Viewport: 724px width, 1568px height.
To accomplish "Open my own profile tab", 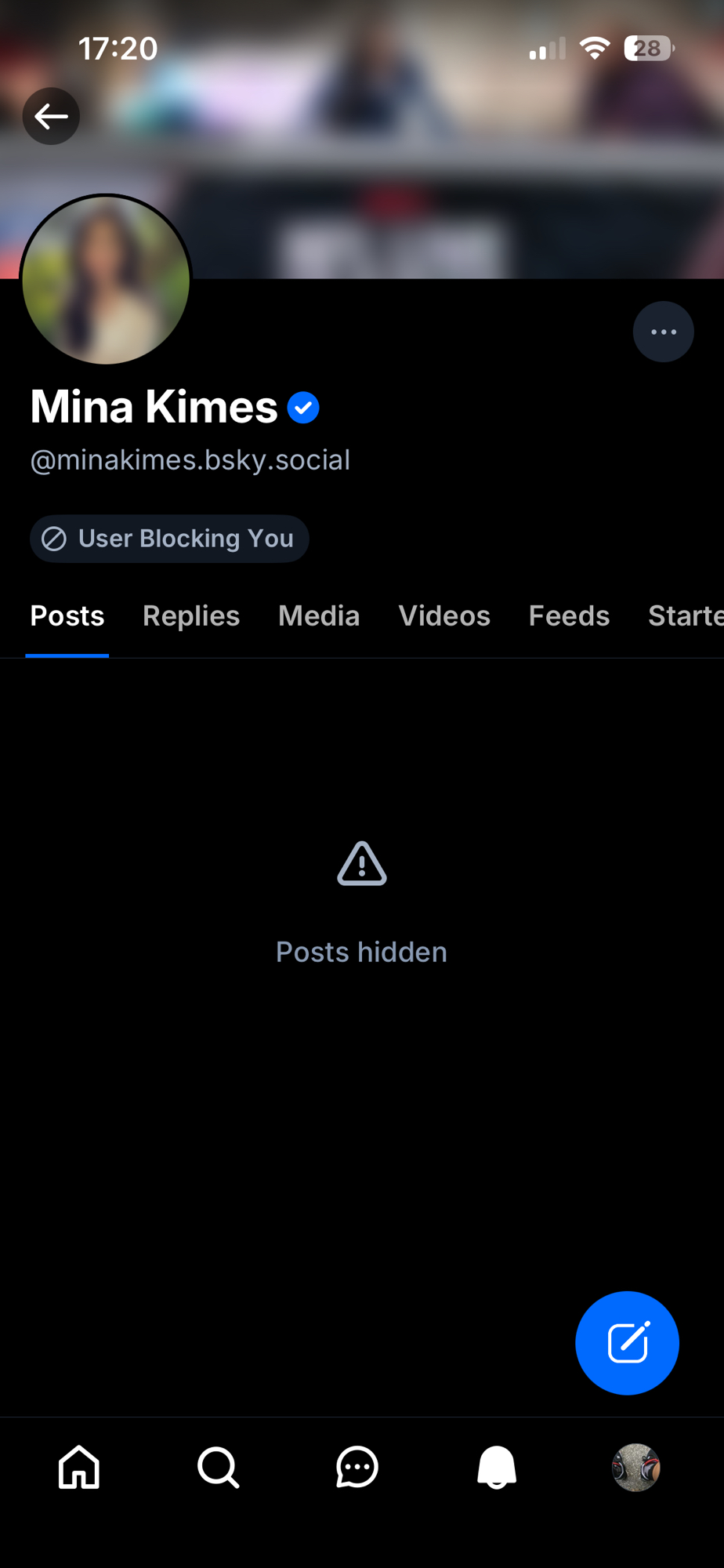I will pyautogui.click(x=635, y=1467).
